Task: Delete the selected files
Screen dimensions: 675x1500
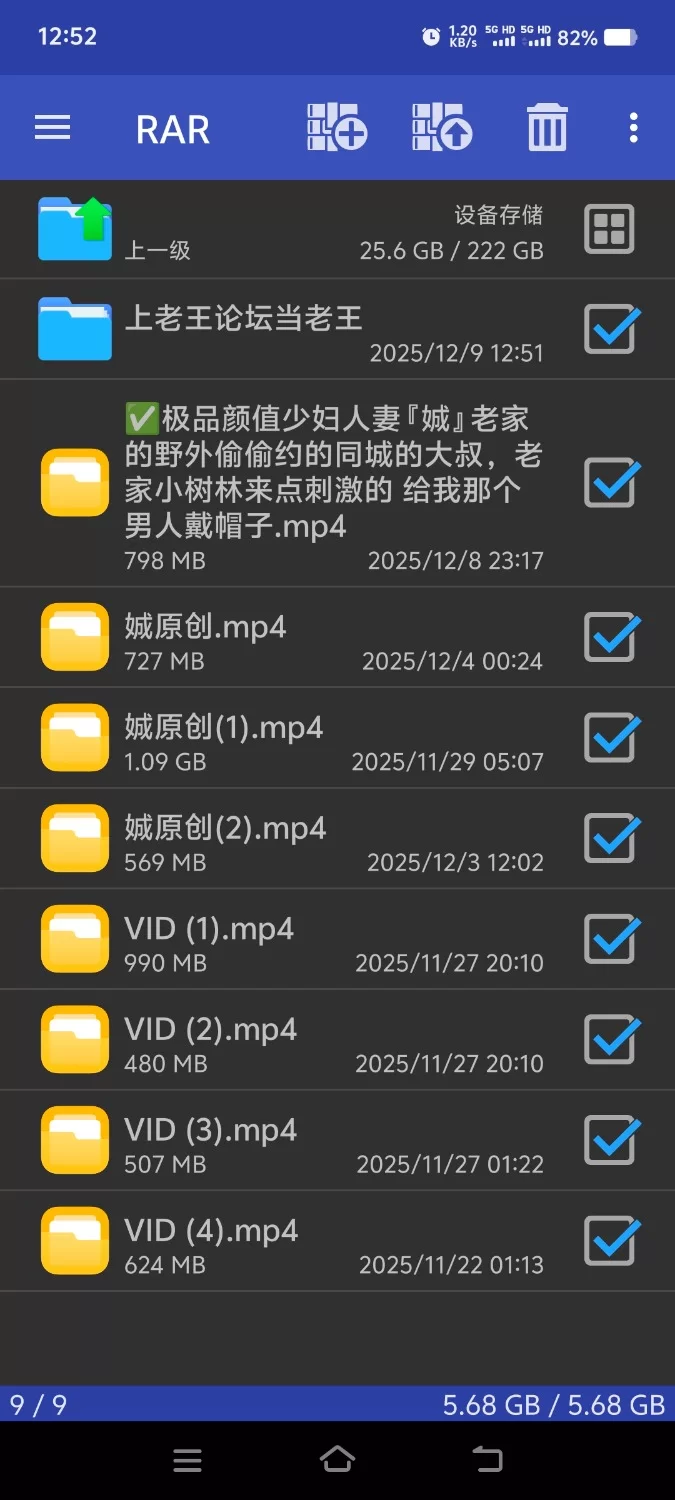Action: click(x=547, y=129)
